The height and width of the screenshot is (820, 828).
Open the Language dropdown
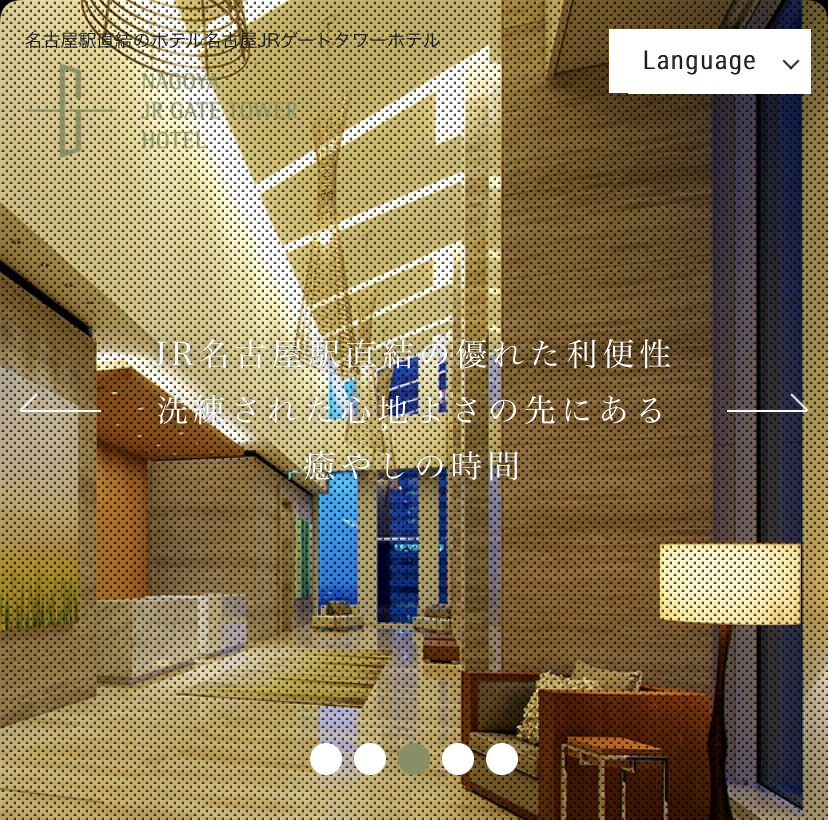(709, 61)
